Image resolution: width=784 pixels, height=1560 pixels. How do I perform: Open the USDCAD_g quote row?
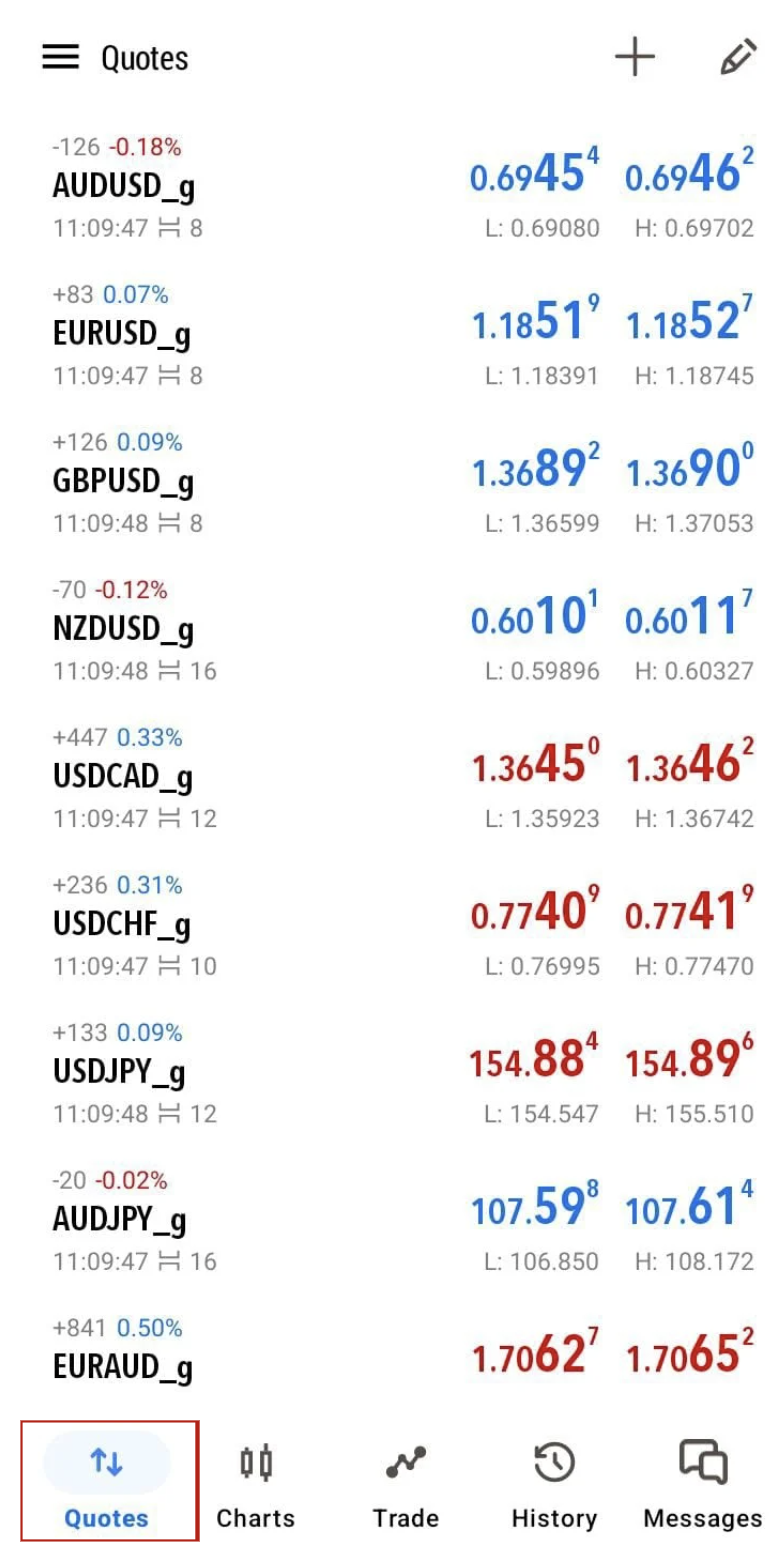point(392,777)
